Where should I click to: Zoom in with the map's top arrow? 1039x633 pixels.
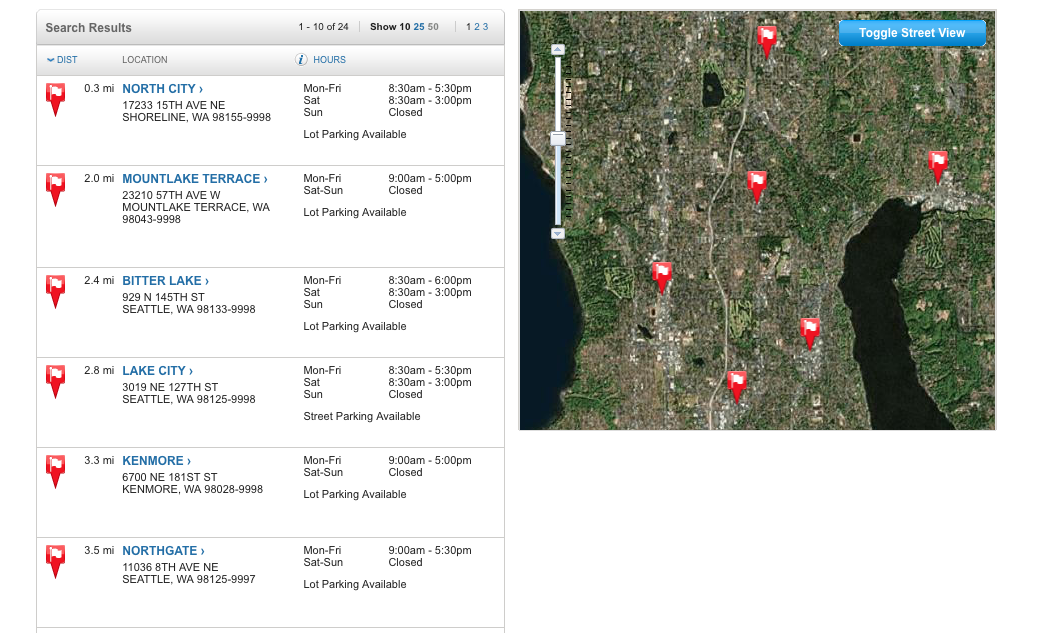(558, 49)
